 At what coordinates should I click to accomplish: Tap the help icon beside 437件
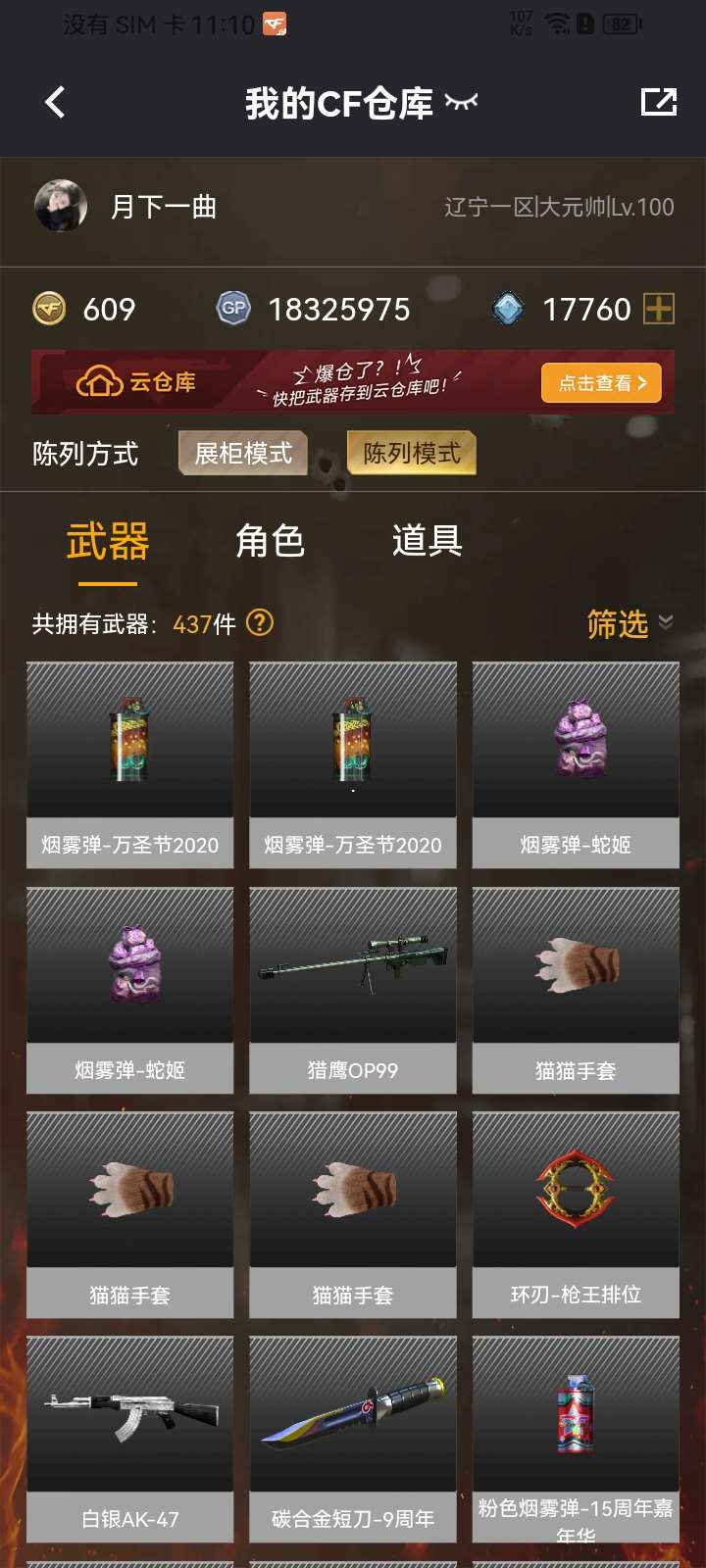tap(260, 623)
